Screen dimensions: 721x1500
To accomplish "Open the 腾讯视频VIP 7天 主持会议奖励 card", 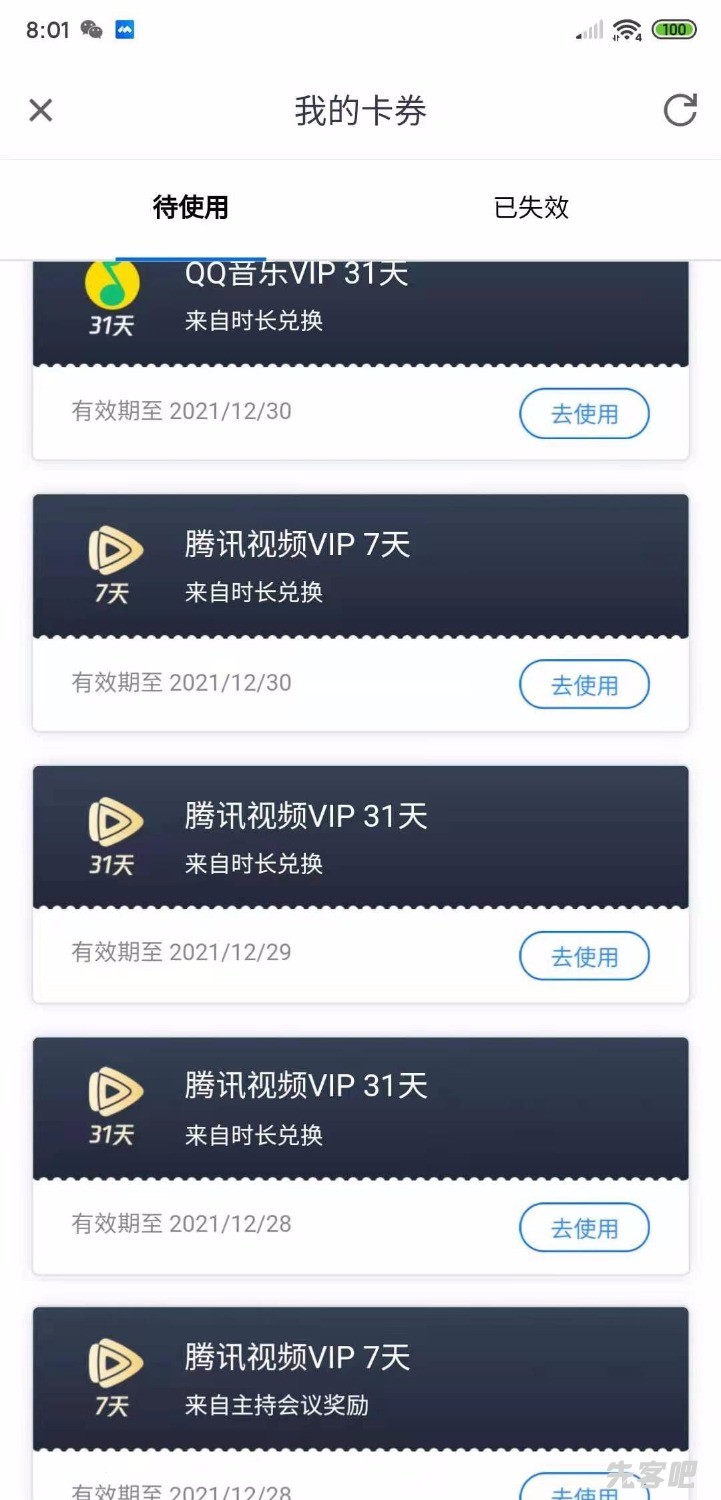I will click(360, 1378).
